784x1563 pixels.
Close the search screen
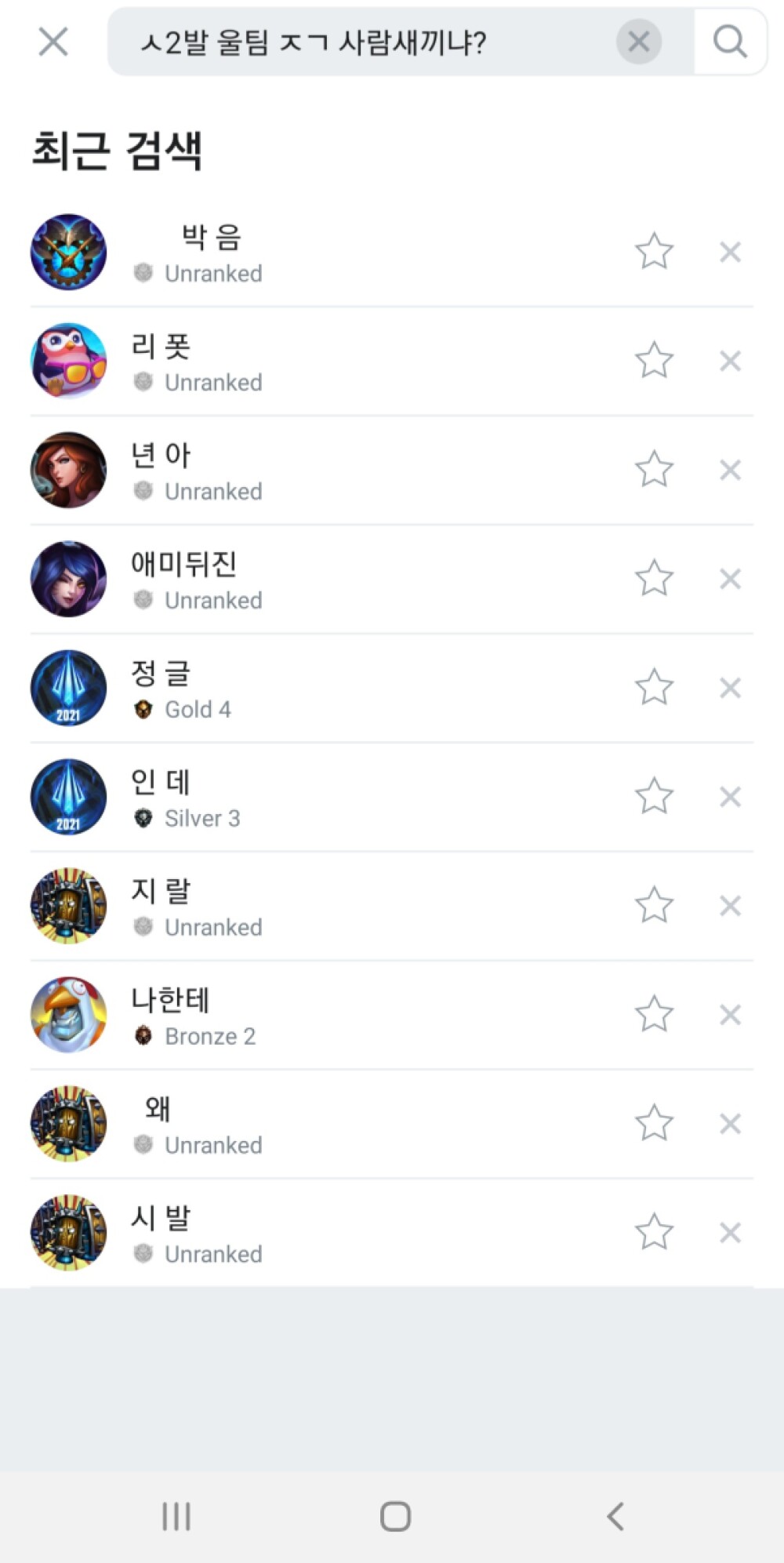click(53, 42)
